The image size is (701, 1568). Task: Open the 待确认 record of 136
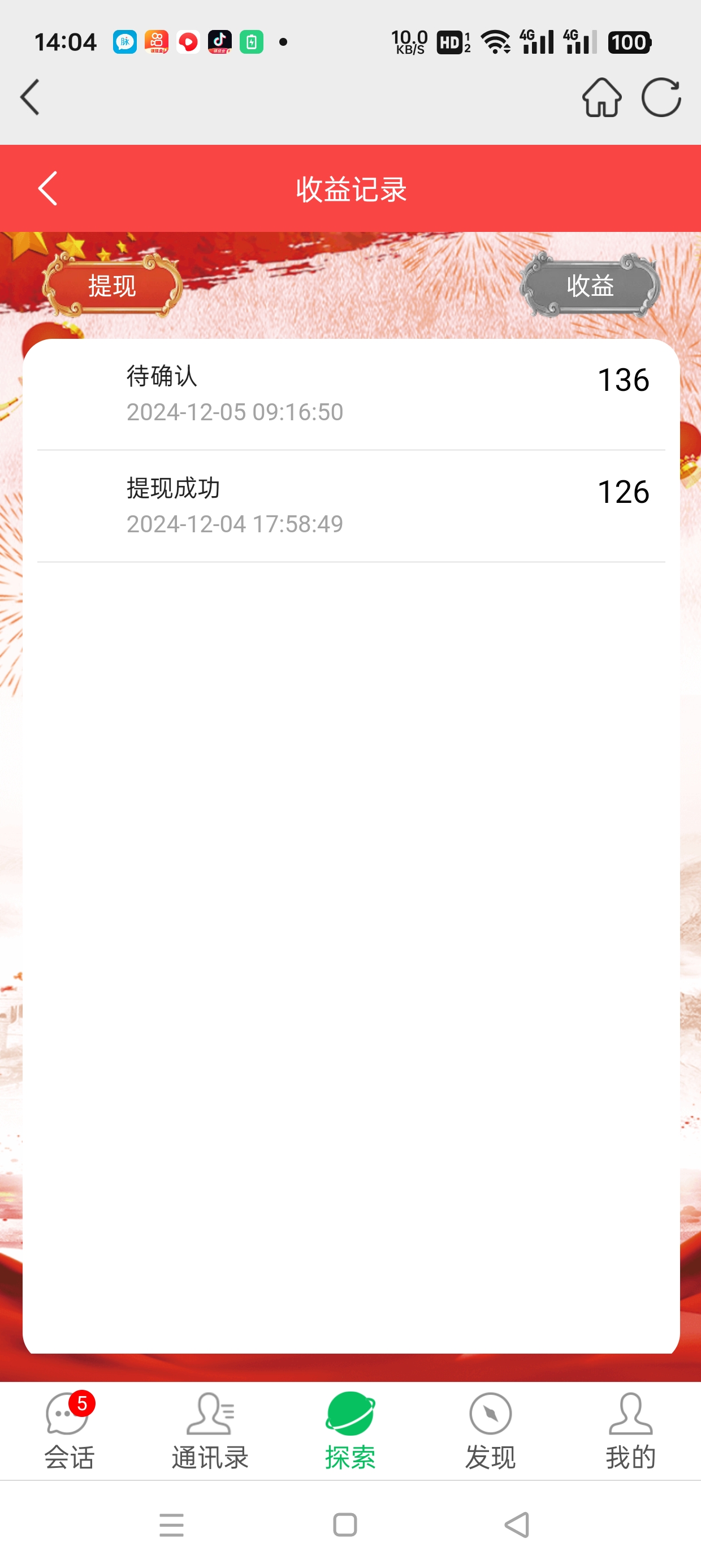pyautogui.click(x=351, y=394)
